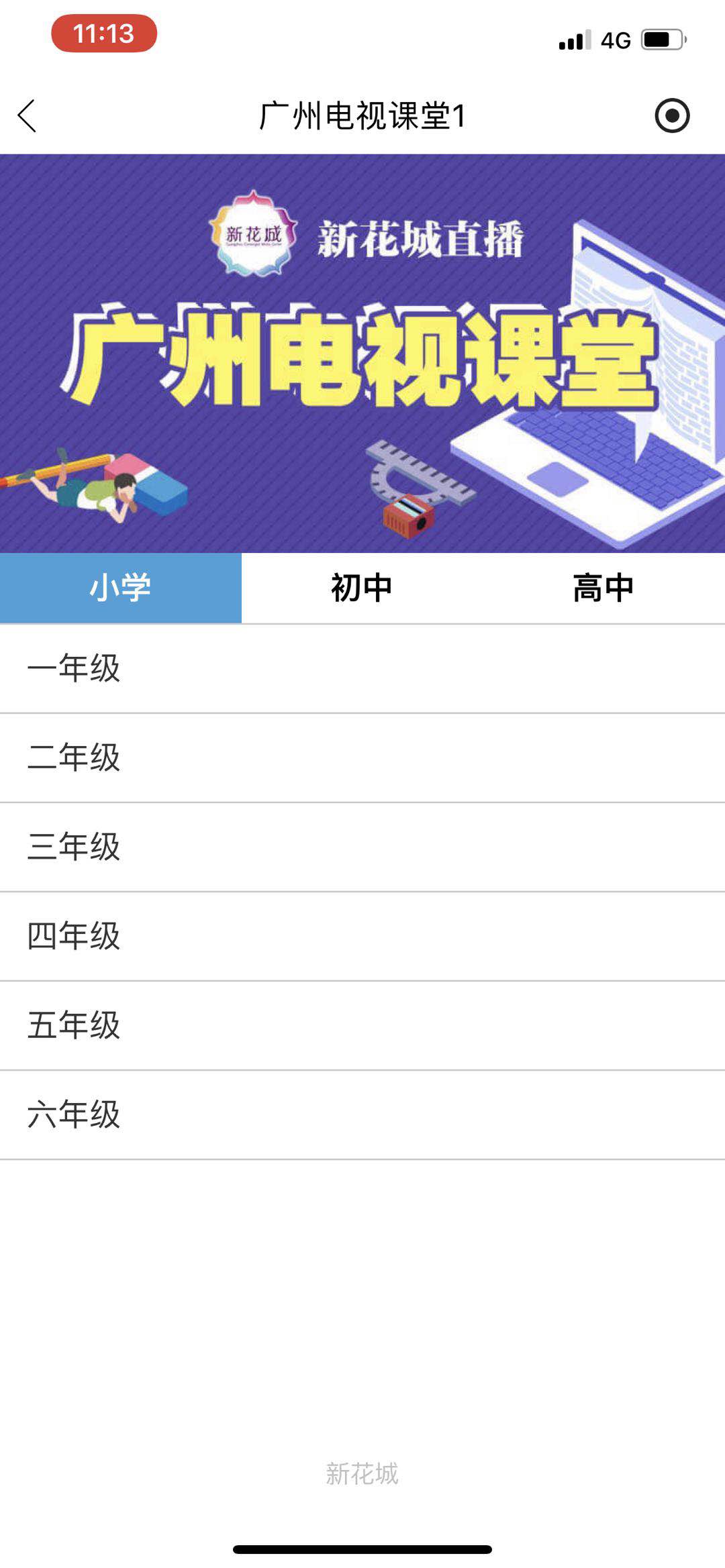The height and width of the screenshot is (1568, 725).
Task: Tap the circular target icon in header
Action: tap(672, 115)
